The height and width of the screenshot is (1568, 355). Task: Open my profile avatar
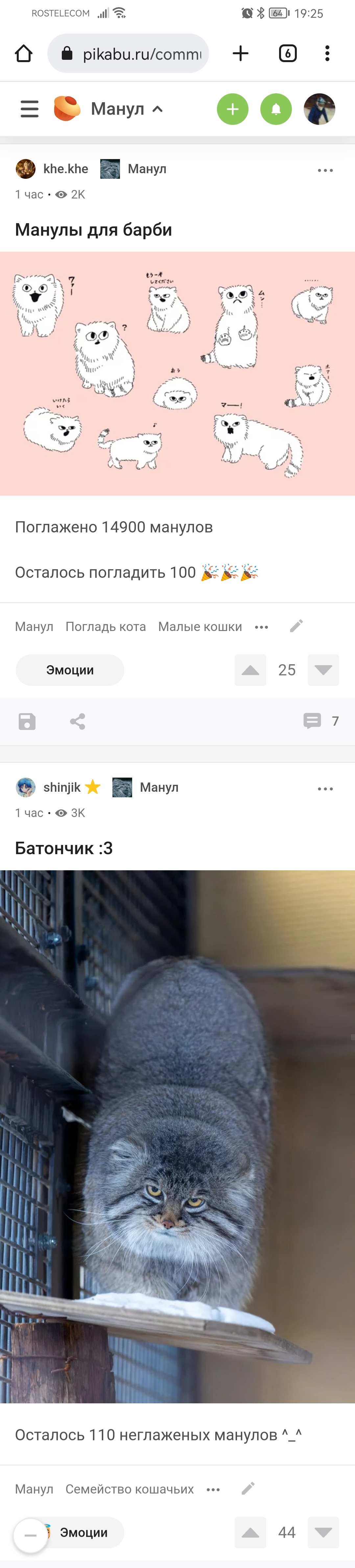(x=319, y=109)
